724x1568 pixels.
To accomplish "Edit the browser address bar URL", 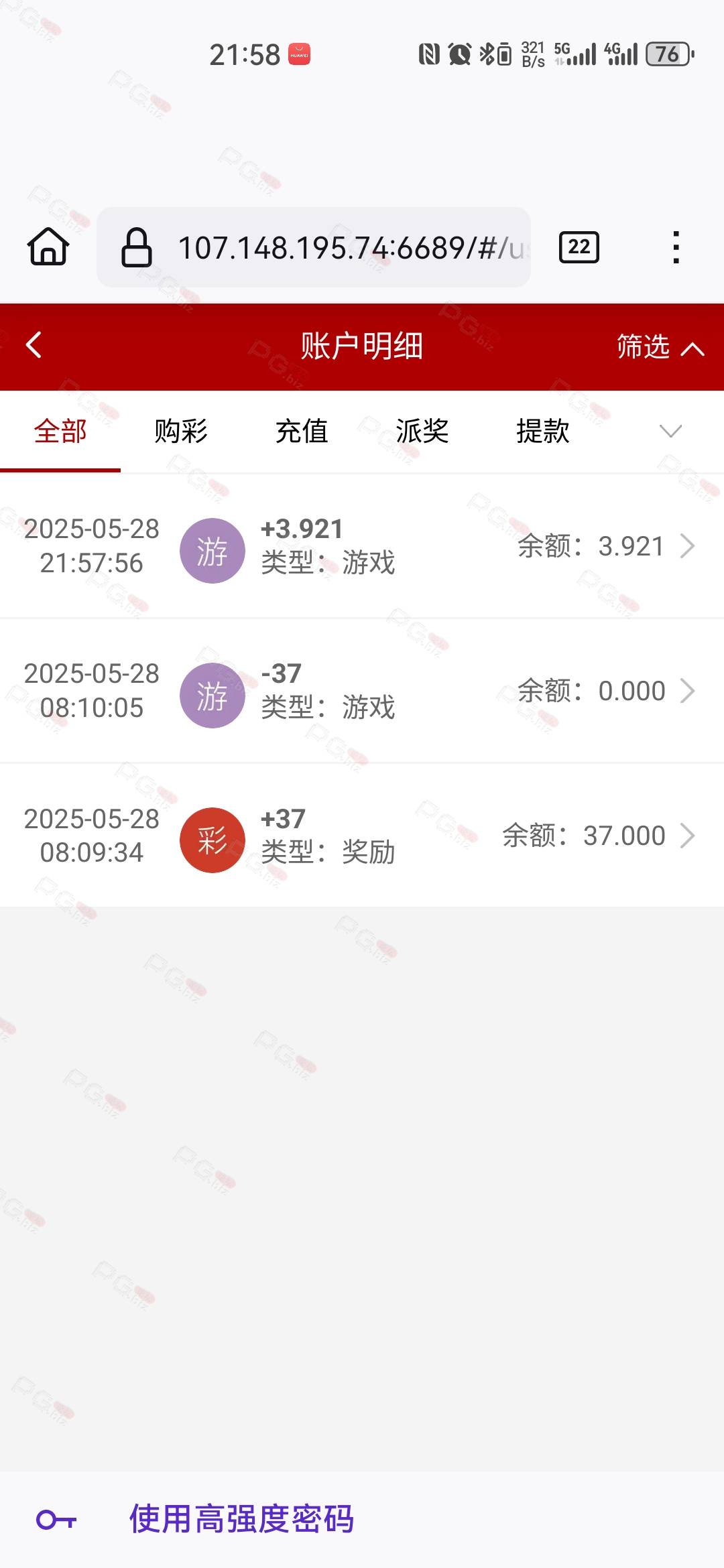I will 314,247.
